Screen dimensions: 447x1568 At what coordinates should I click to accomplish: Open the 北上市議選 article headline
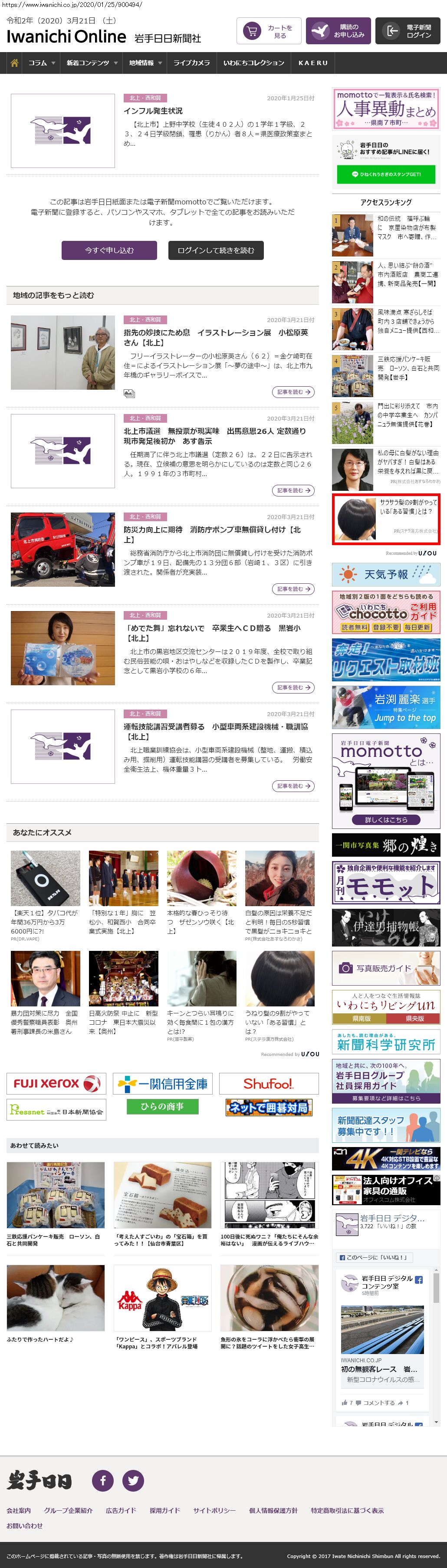214,436
